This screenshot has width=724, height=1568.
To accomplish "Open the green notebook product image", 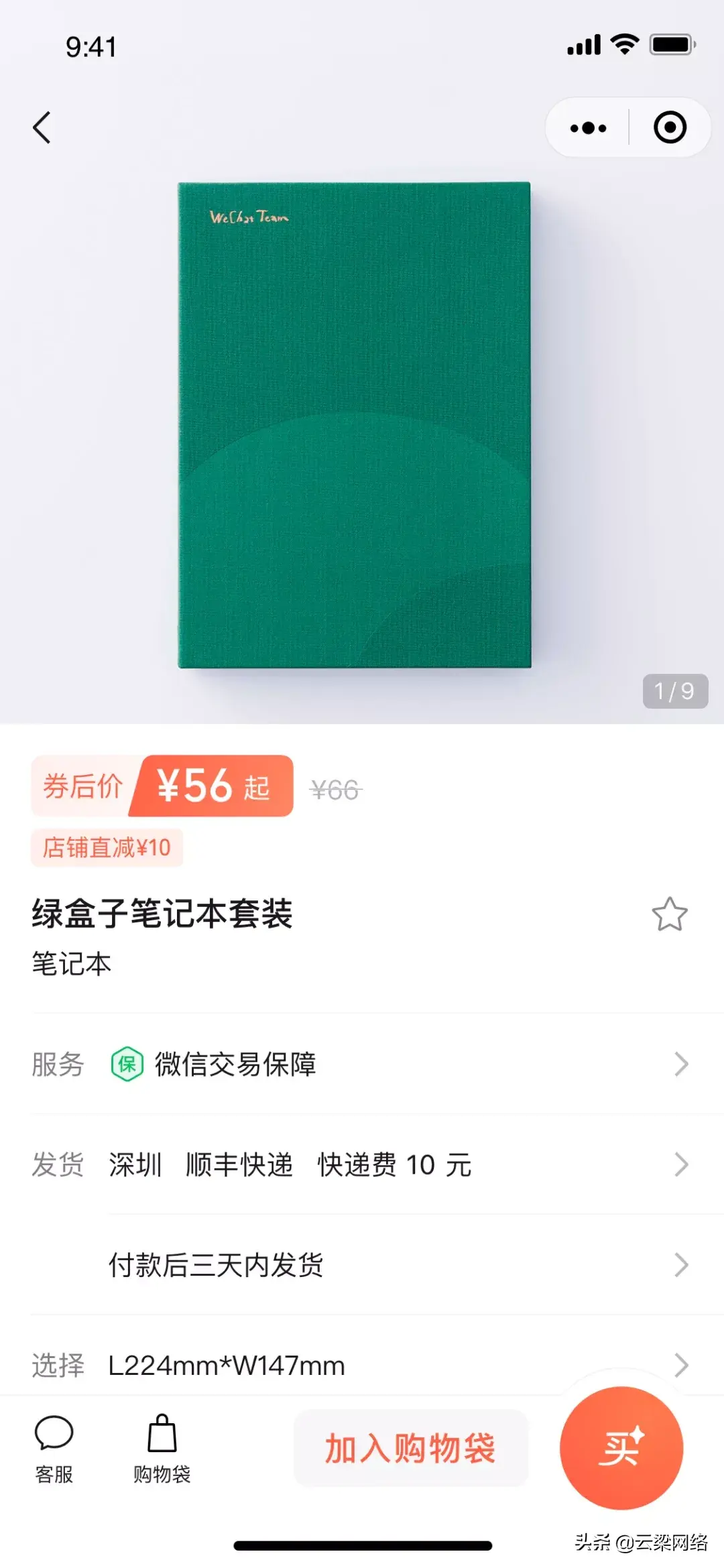I will point(354,424).
